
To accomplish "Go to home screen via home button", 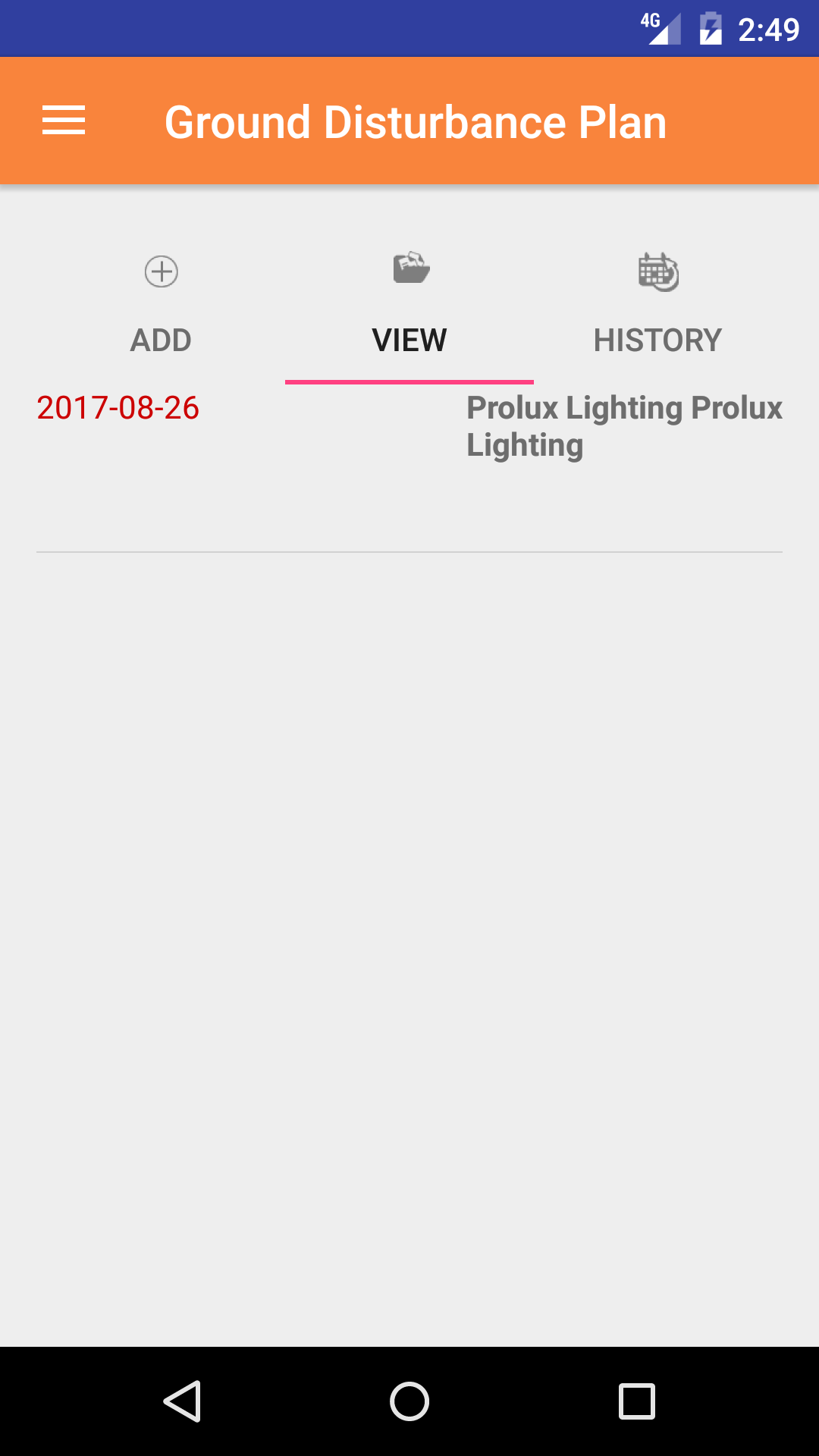I will [409, 1401].
